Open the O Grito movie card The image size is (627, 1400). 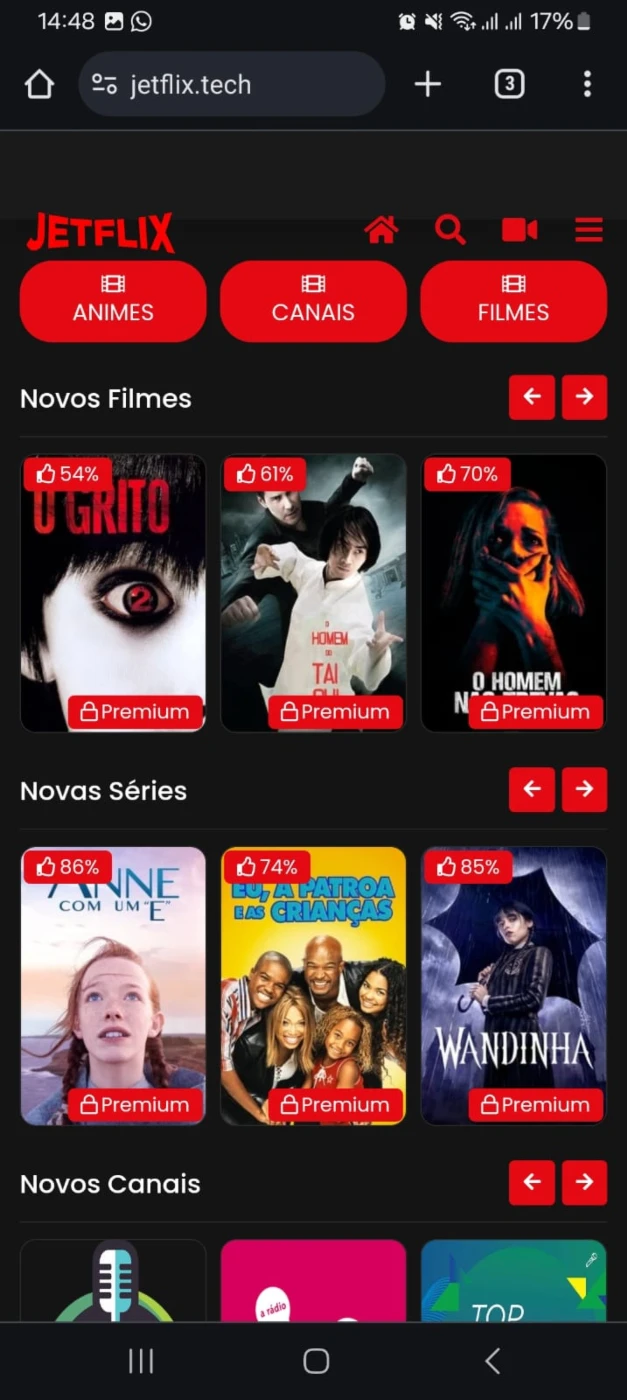point(113,593)
